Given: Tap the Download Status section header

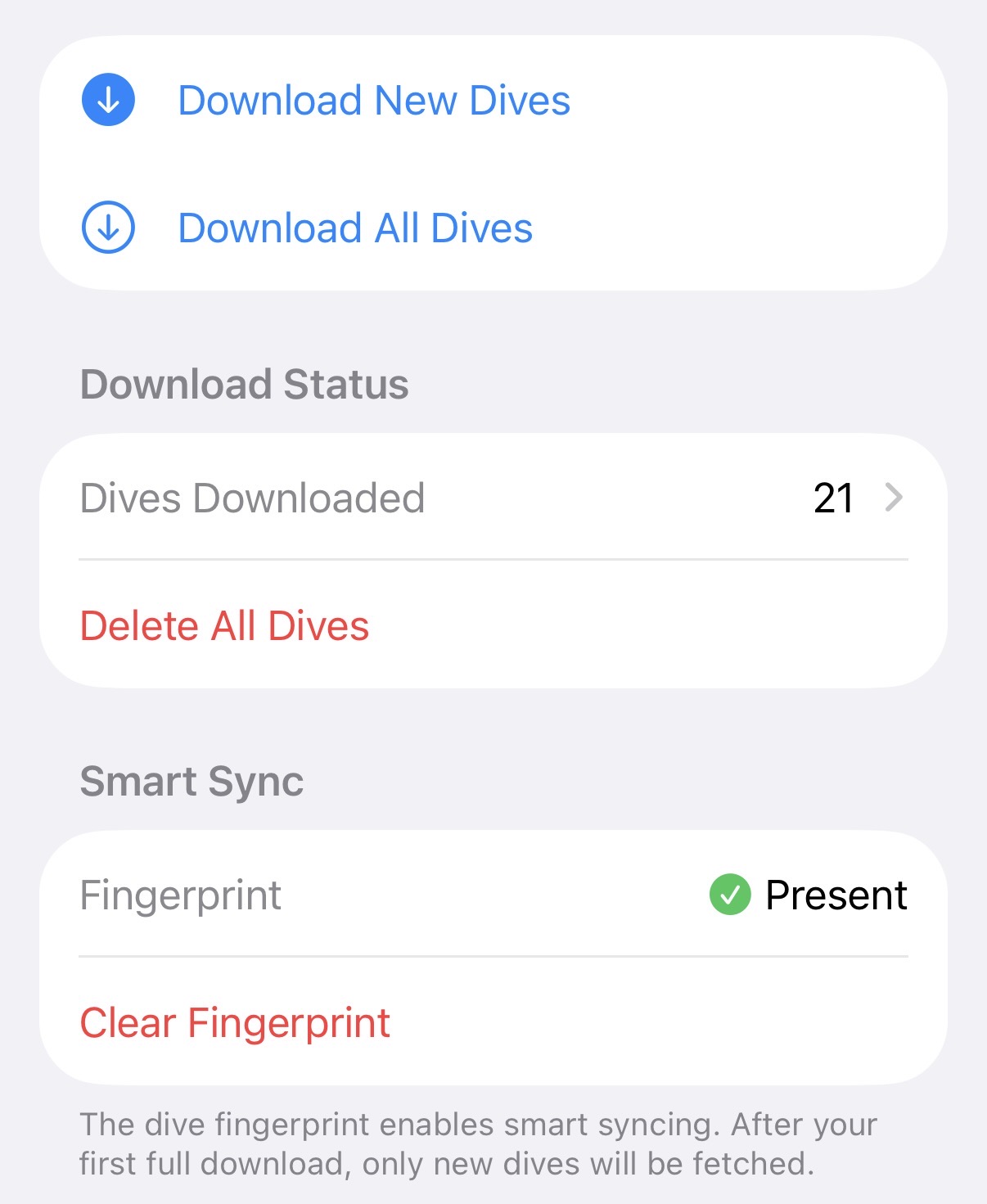Looking at the screenshot, I should click(244, 384).
